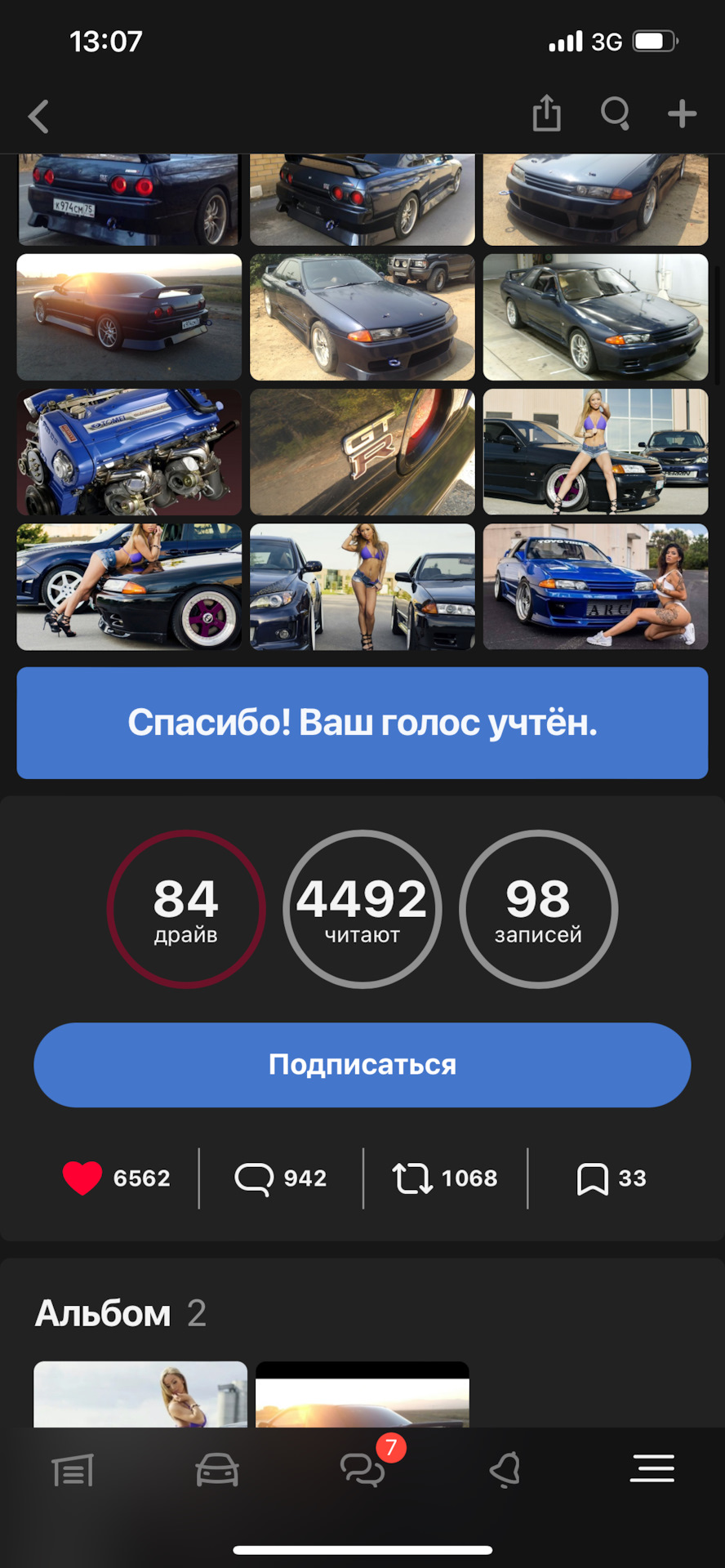Screen dimensions: 725x1568
Task: Open the notifications bell icon
Action: pos(507,1470)
